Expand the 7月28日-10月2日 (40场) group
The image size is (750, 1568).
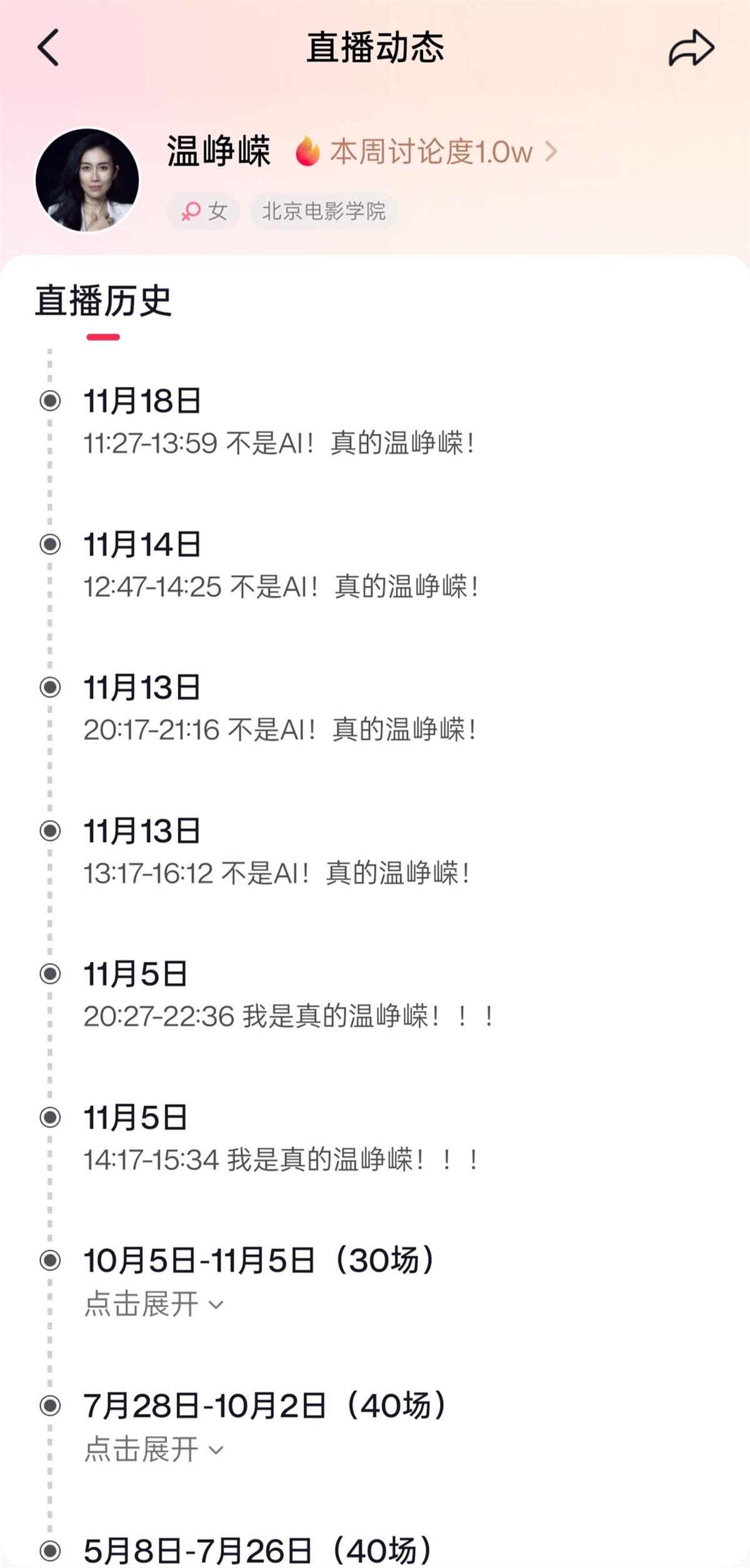[x=154, y=1449]
